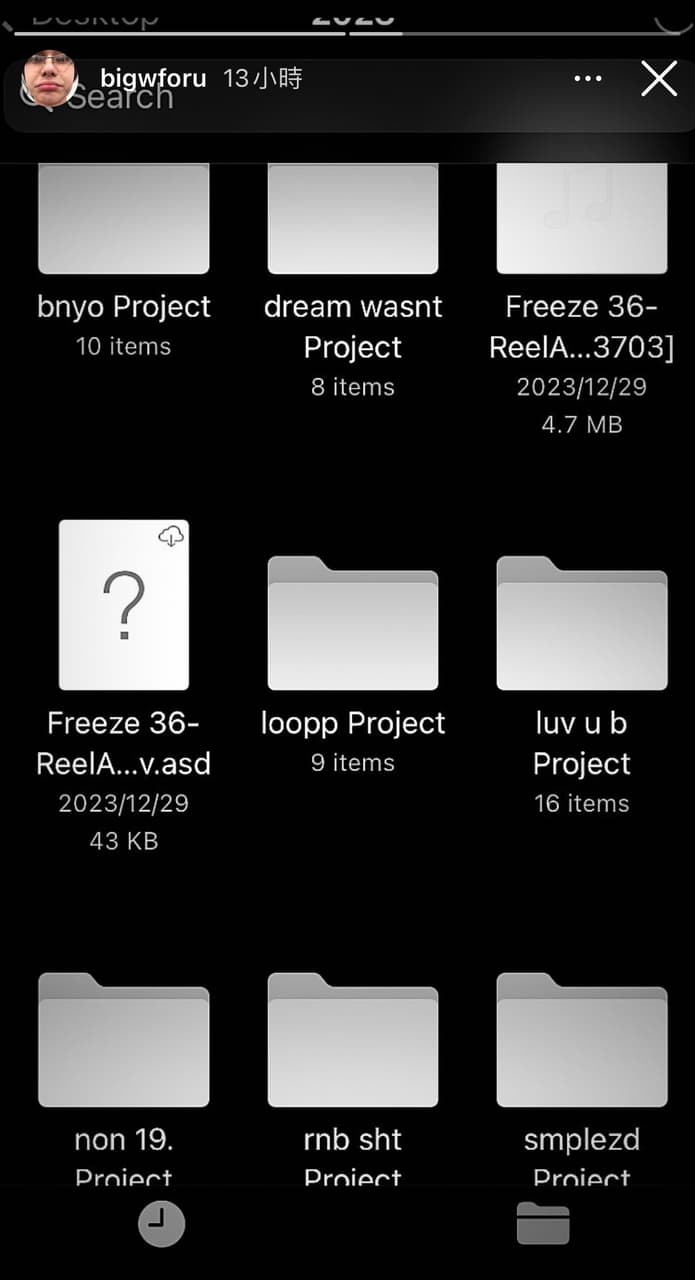Open bigwforu's profile from the username

[x=153, y=78]
